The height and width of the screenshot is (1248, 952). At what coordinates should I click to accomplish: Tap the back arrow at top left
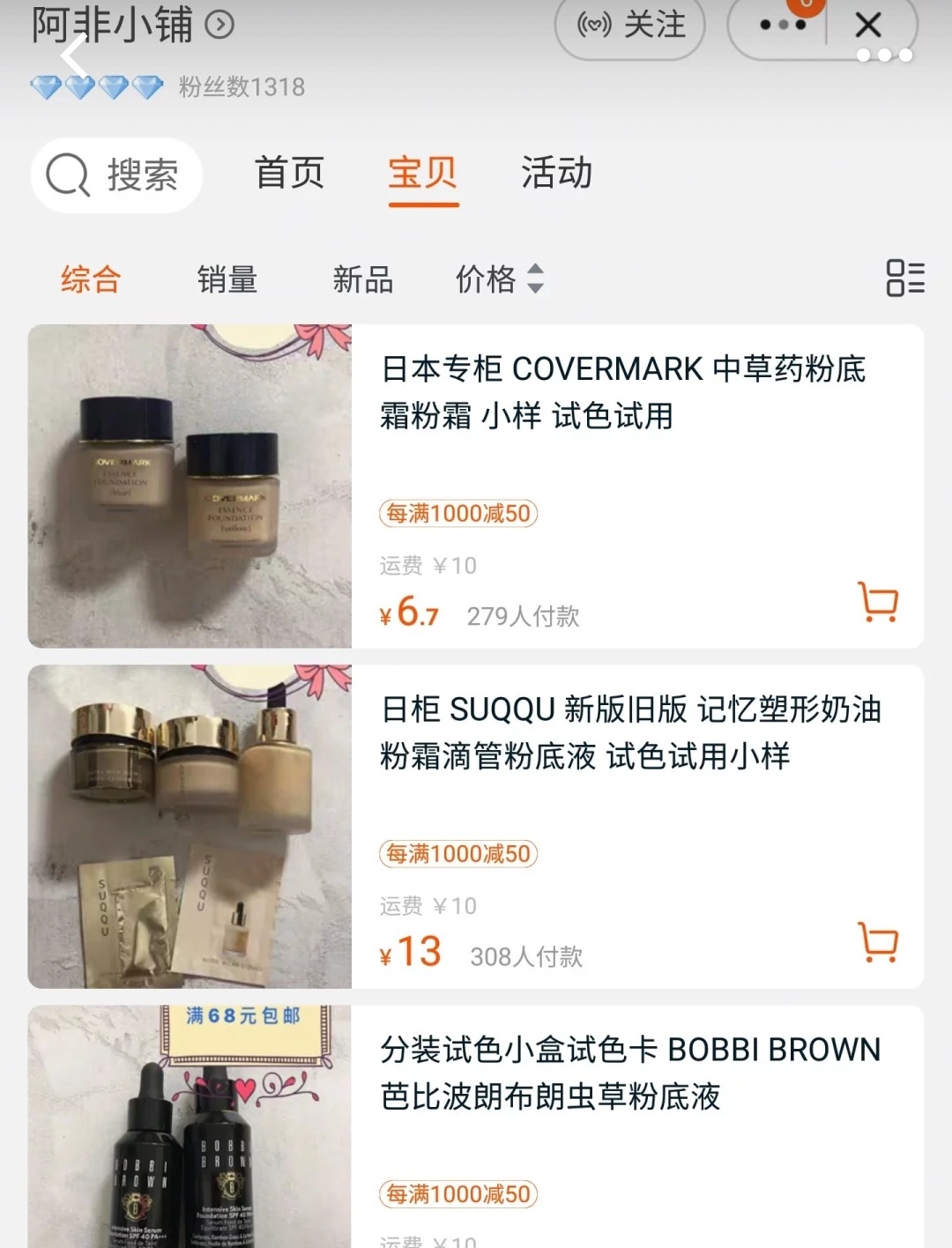tap(72, 56)
